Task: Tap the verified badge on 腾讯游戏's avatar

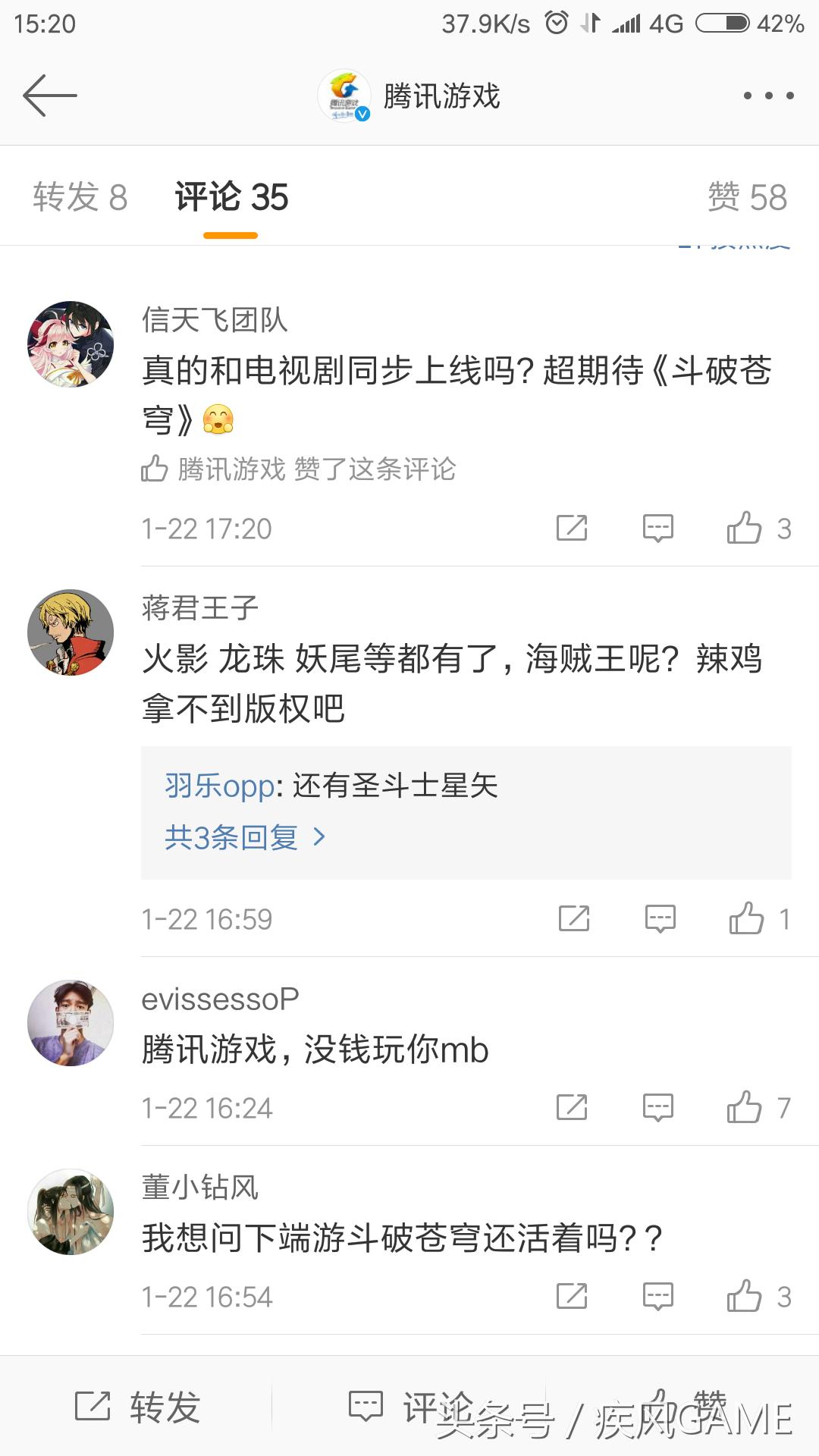Action: [x=362, y=114]
